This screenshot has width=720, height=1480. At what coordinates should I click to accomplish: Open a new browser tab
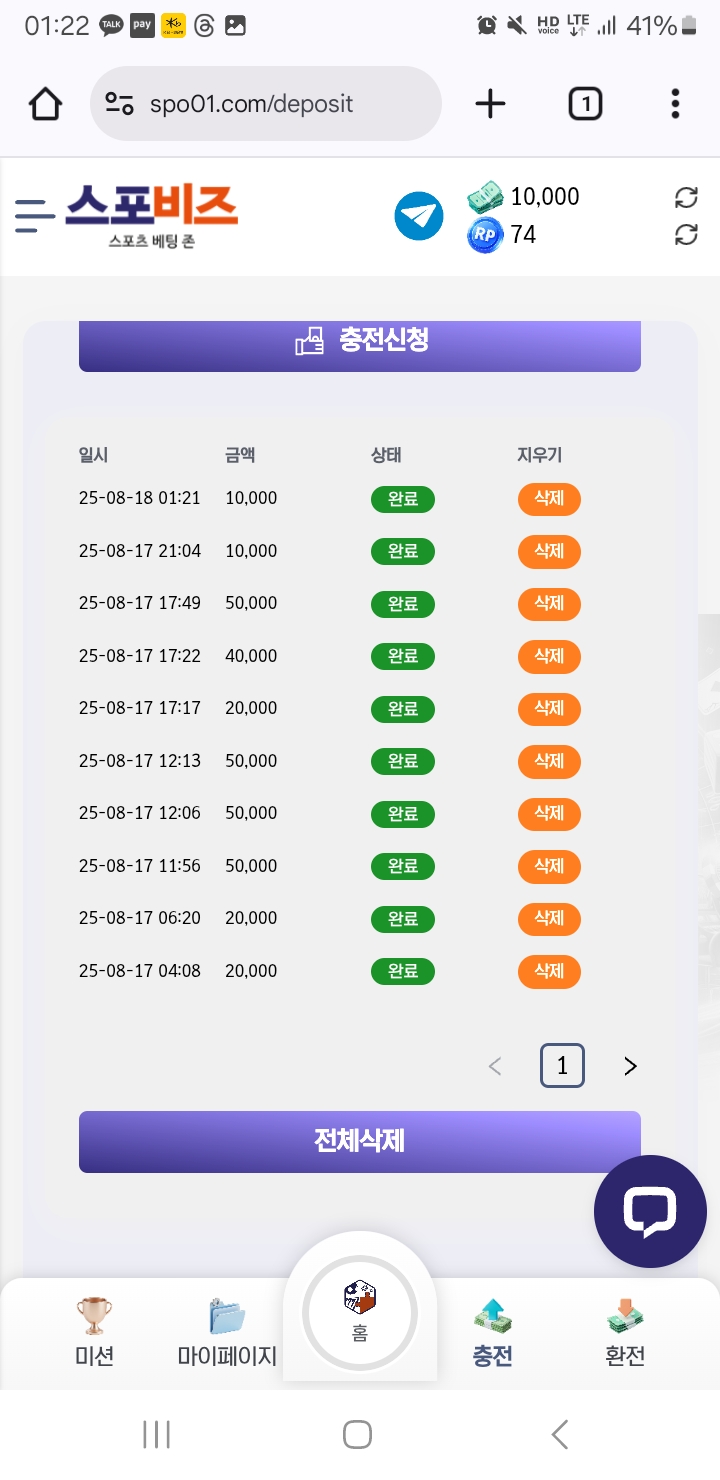pyautogui.click(x=490, y=104)
